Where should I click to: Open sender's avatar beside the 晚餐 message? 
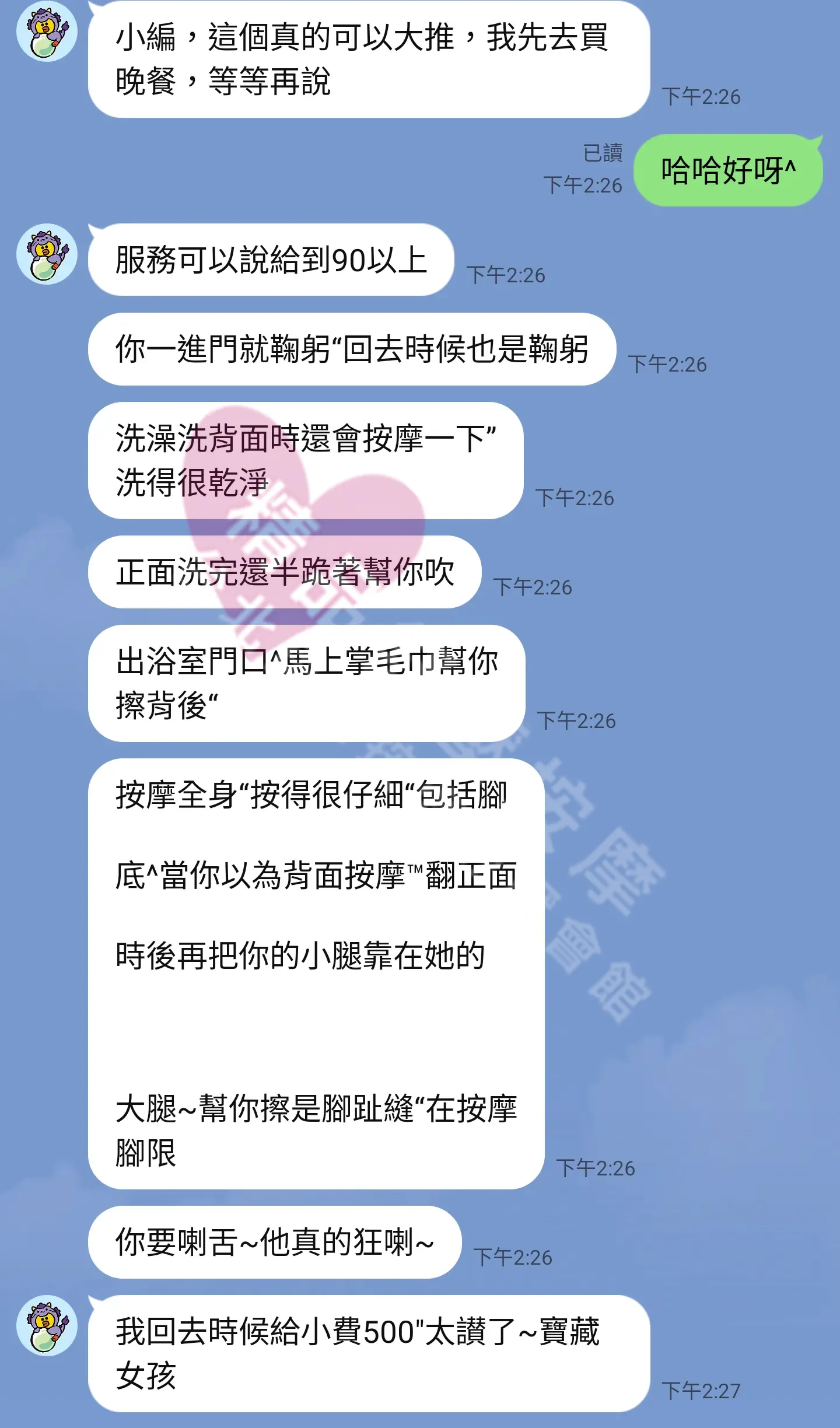[47, 32]
